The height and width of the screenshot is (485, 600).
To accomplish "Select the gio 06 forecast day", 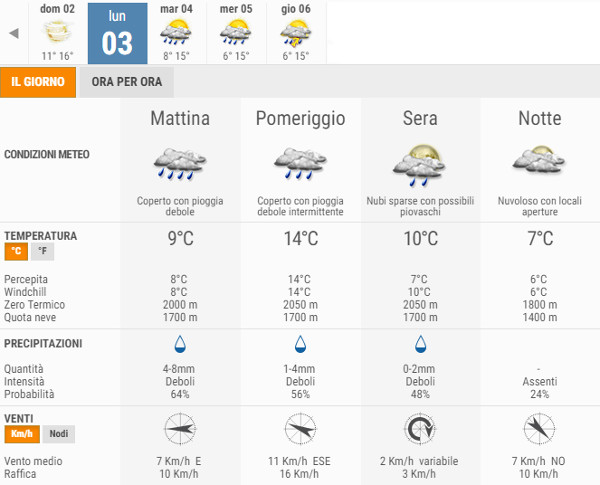I will coord(295,32).
